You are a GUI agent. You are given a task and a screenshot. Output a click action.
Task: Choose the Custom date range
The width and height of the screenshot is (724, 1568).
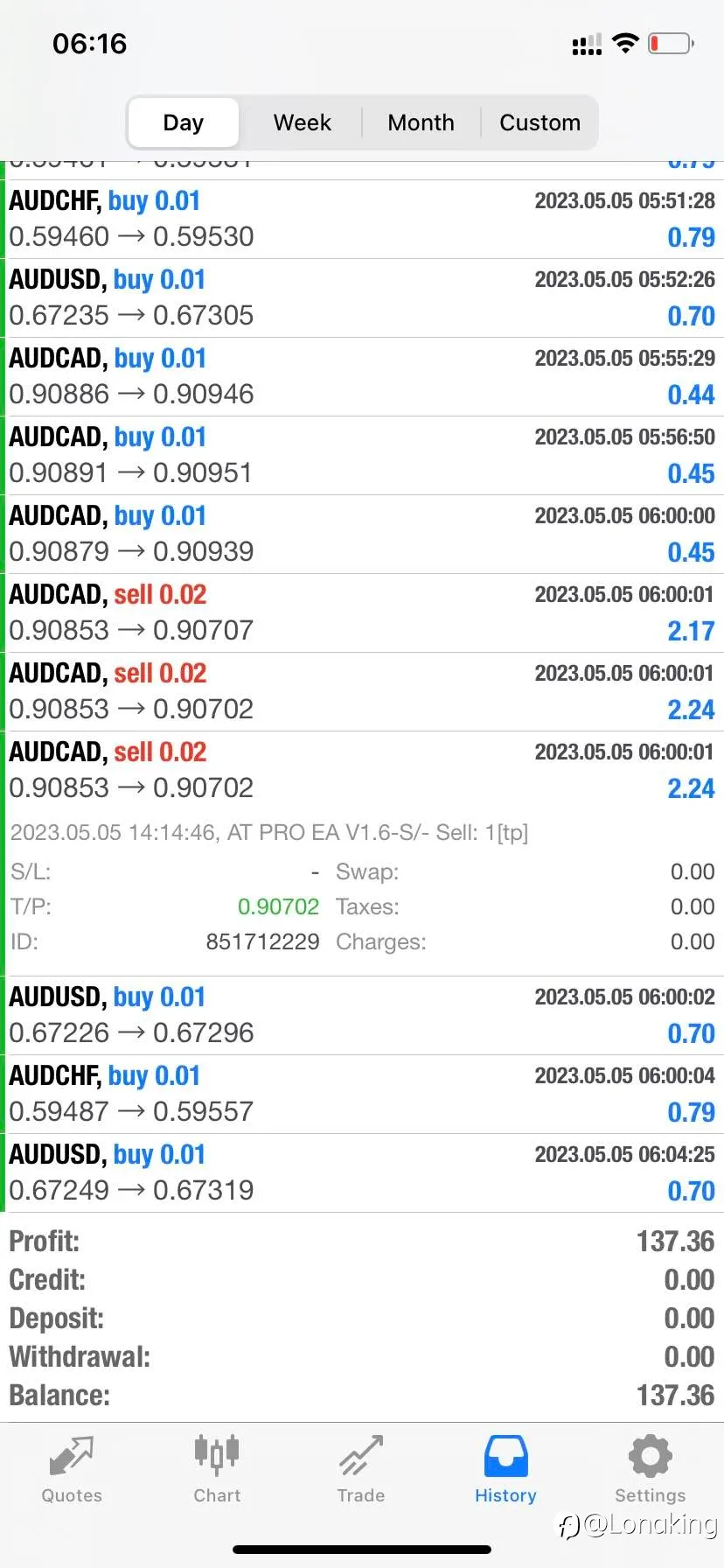pos(540,122)
